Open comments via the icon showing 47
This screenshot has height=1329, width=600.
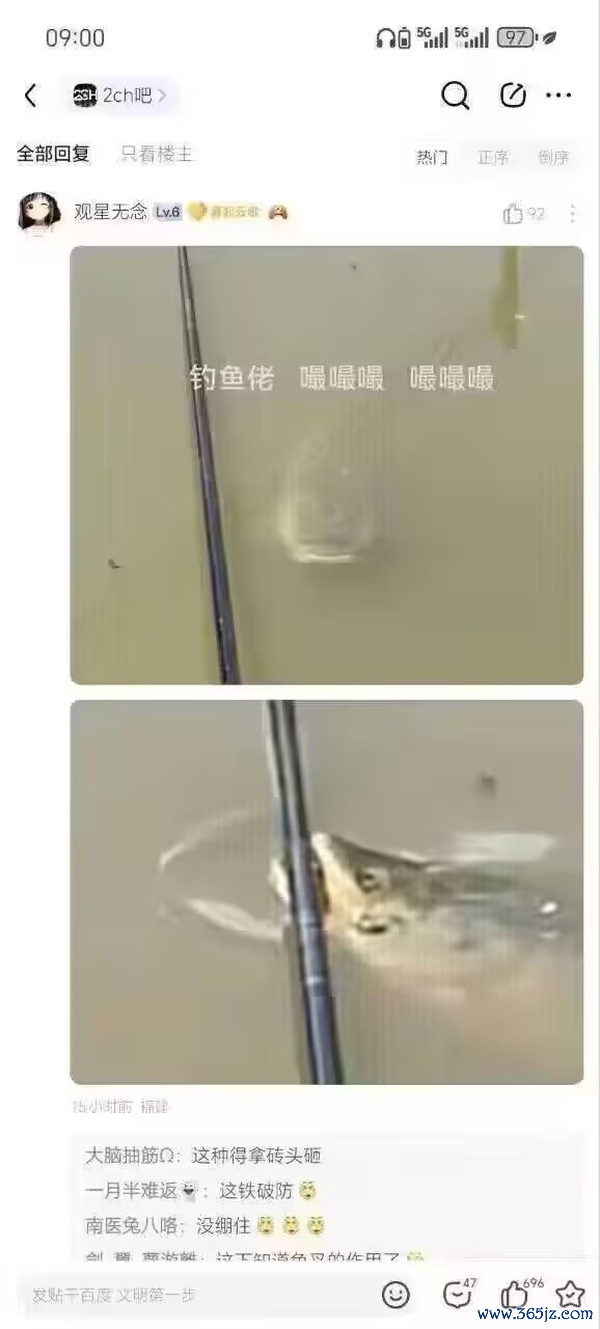point(457,1295)
